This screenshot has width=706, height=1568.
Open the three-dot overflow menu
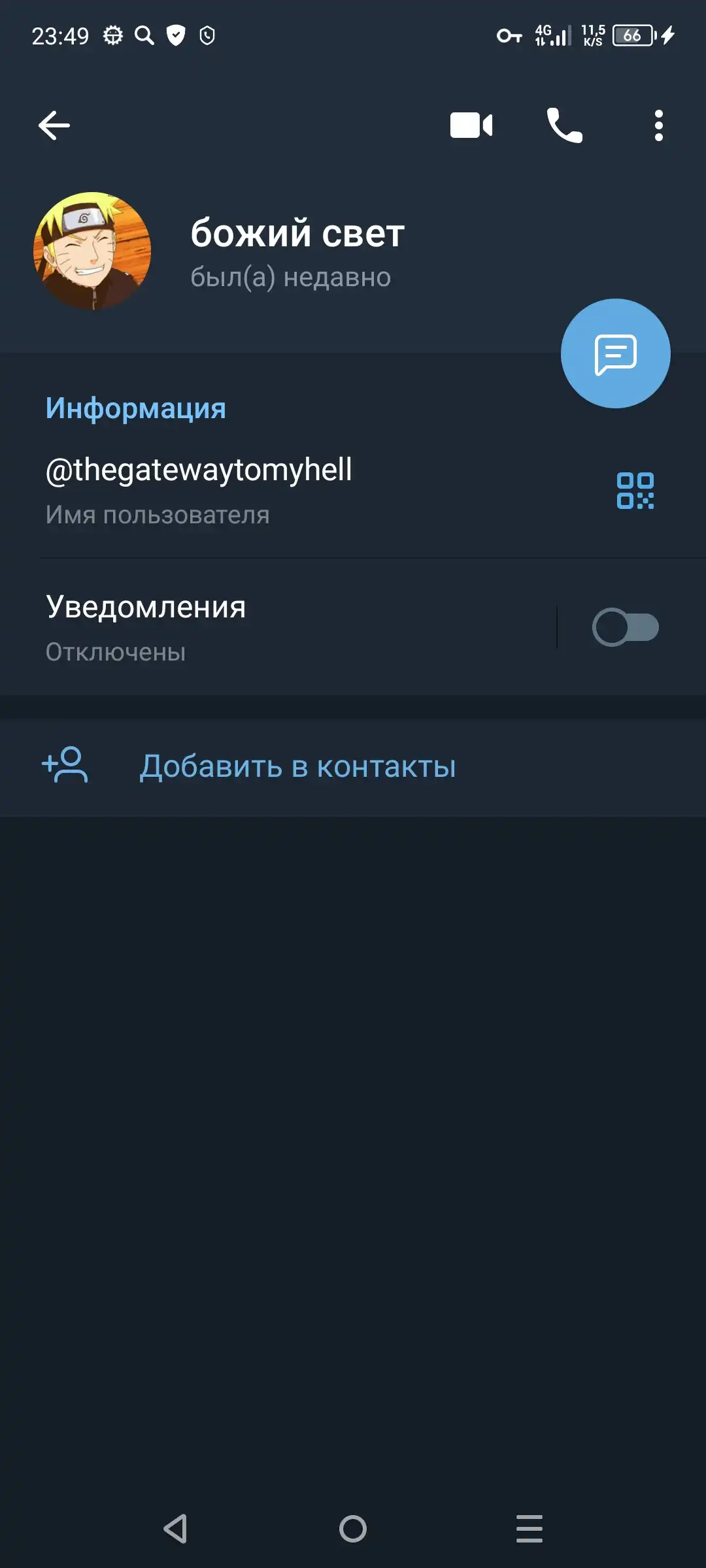659,125
